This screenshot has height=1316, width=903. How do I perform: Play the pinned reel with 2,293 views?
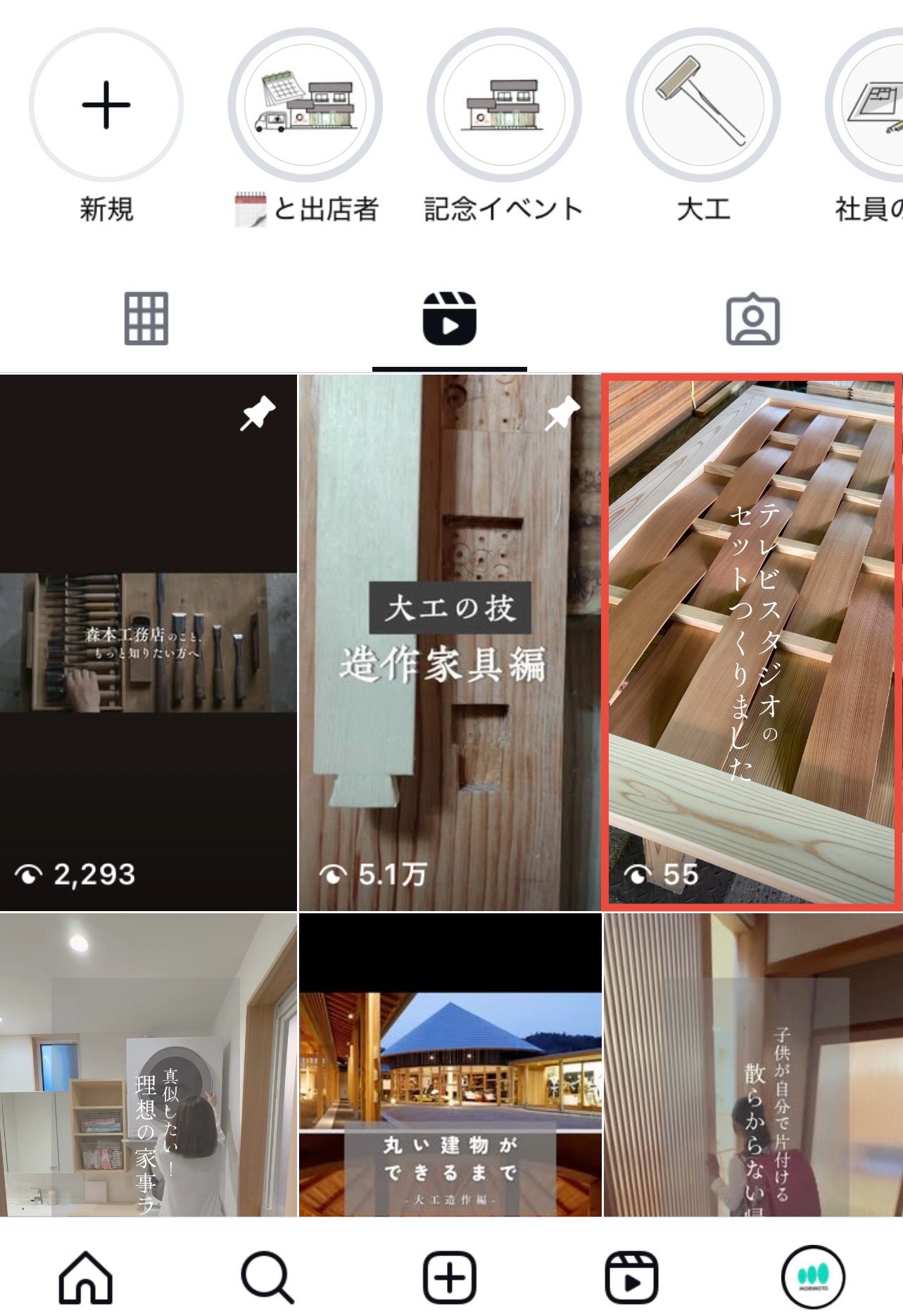point(148,642)
